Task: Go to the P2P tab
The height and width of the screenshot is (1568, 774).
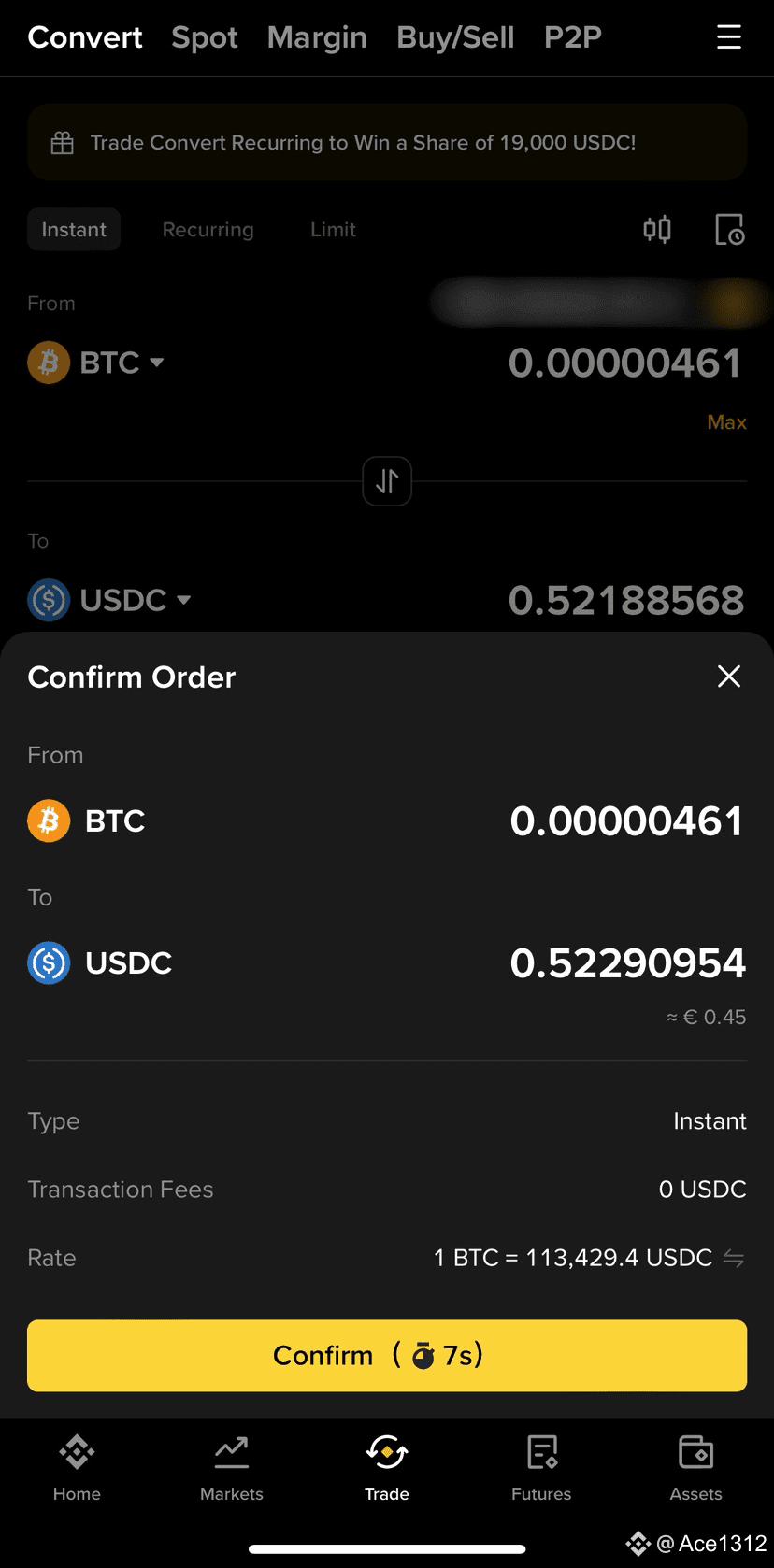Action: tap(573, 37)
